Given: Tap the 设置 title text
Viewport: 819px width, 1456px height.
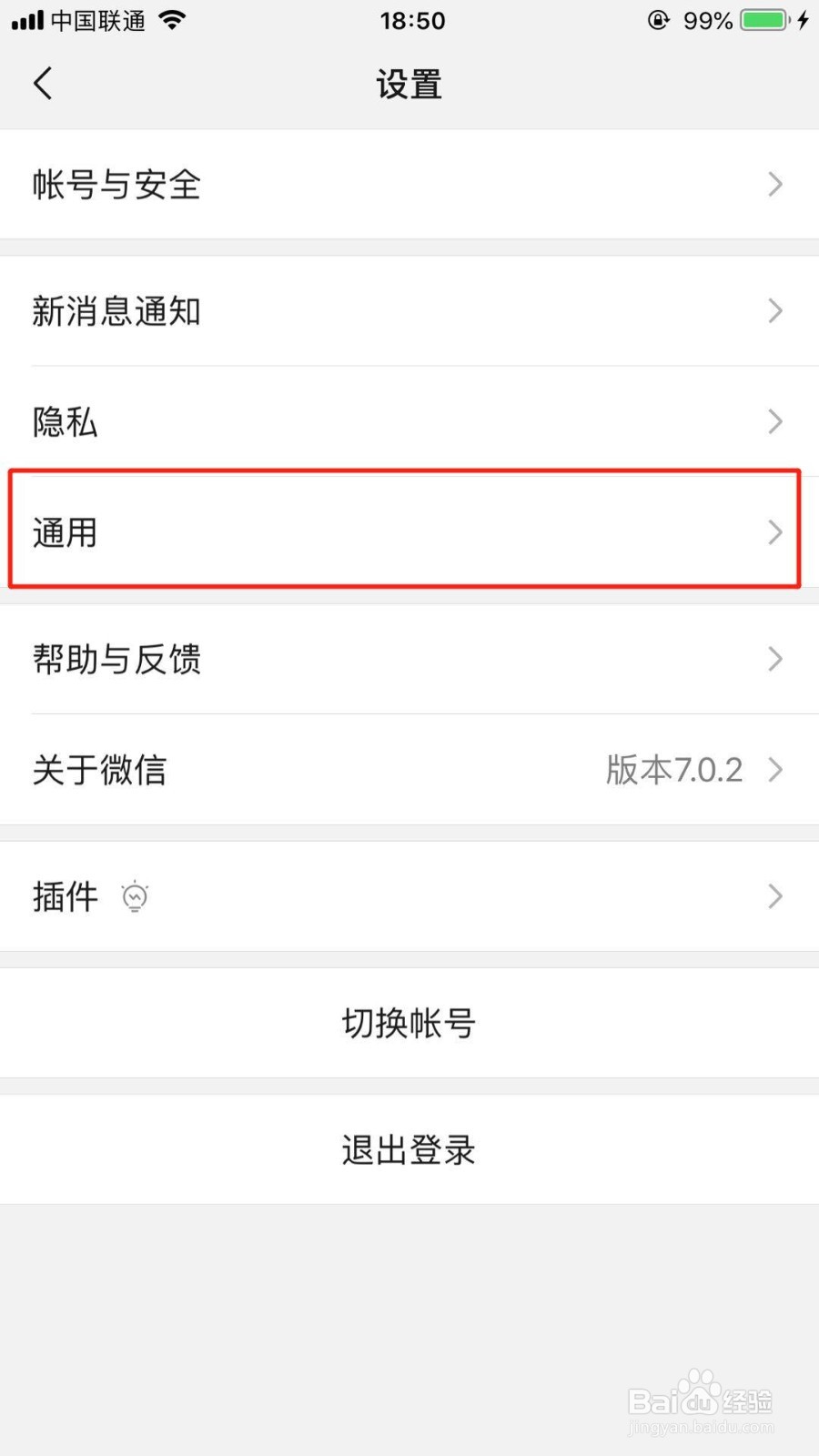Looking at the screenshot, I should 408,83.
